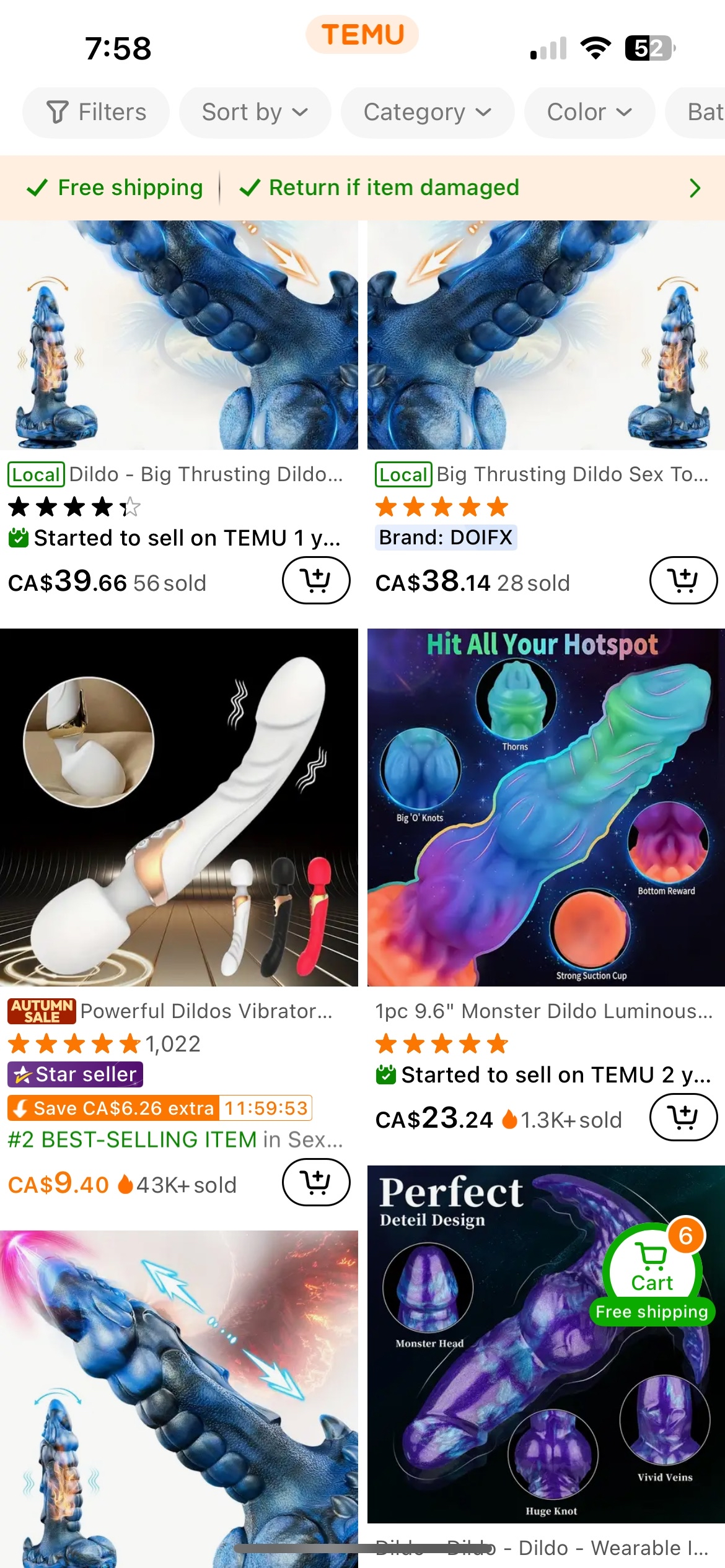Expand the Sort by dropdown
The image size is (725, 1568).
tap(255, 113)
